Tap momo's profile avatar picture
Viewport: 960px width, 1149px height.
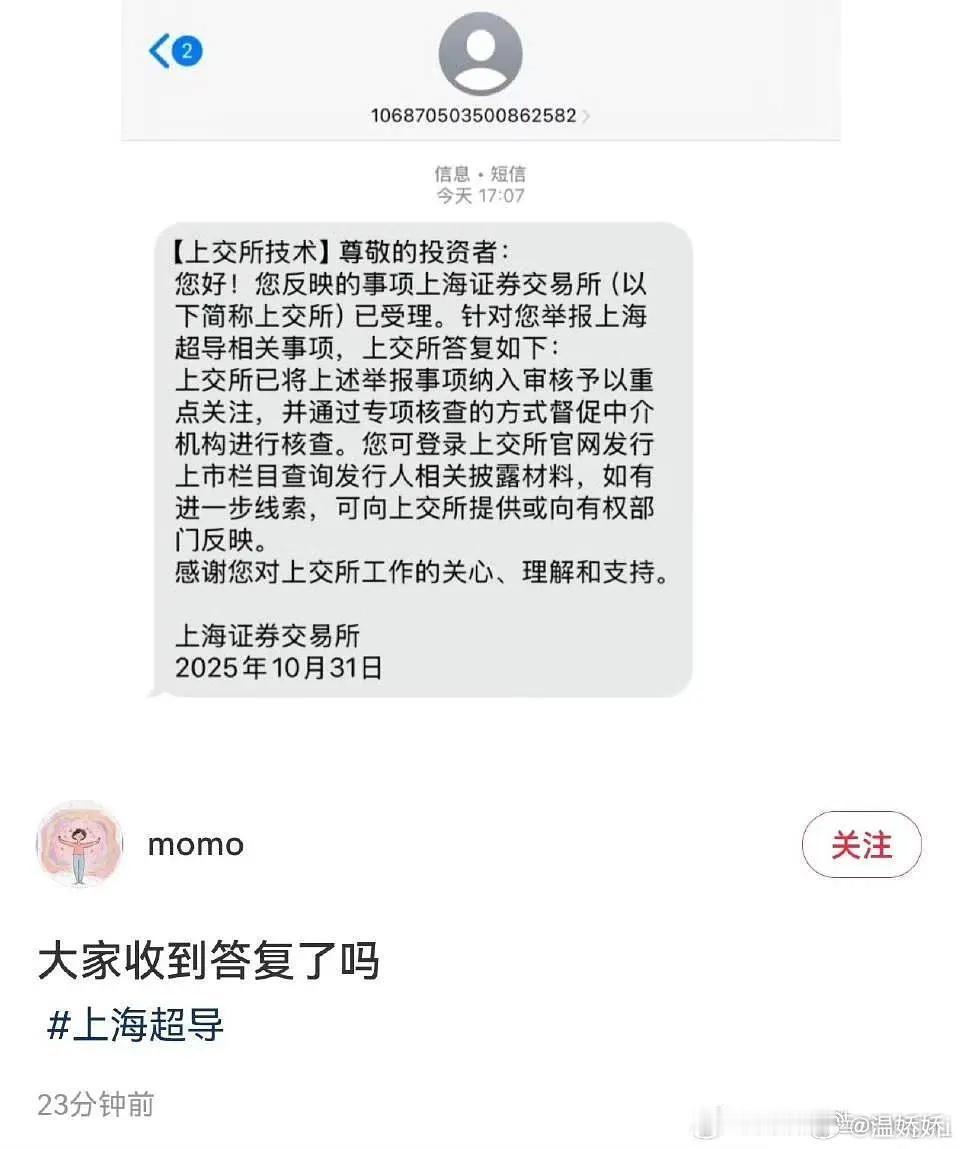(78, 844)
